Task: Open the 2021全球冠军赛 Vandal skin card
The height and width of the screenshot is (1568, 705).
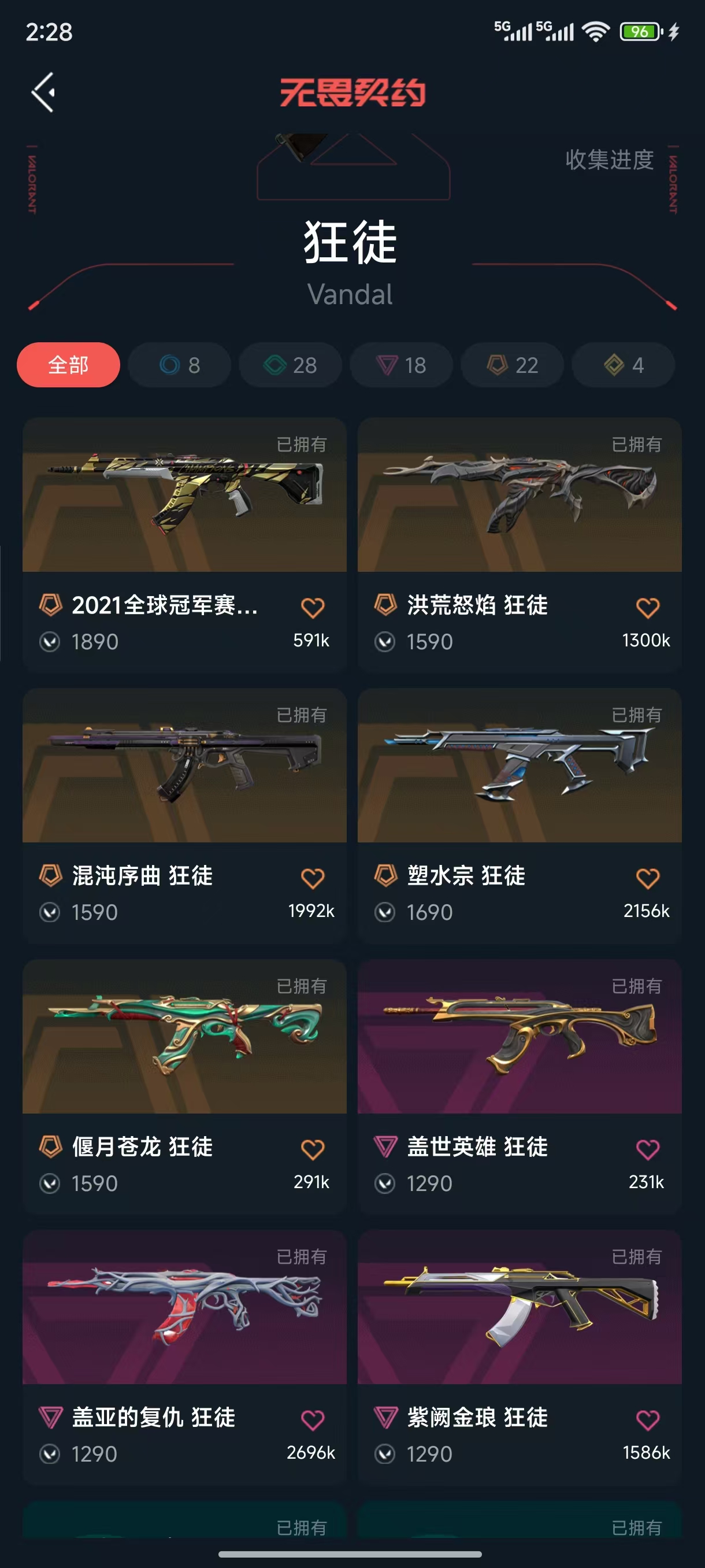Action: pyautogui.click(x=184, y=545)
